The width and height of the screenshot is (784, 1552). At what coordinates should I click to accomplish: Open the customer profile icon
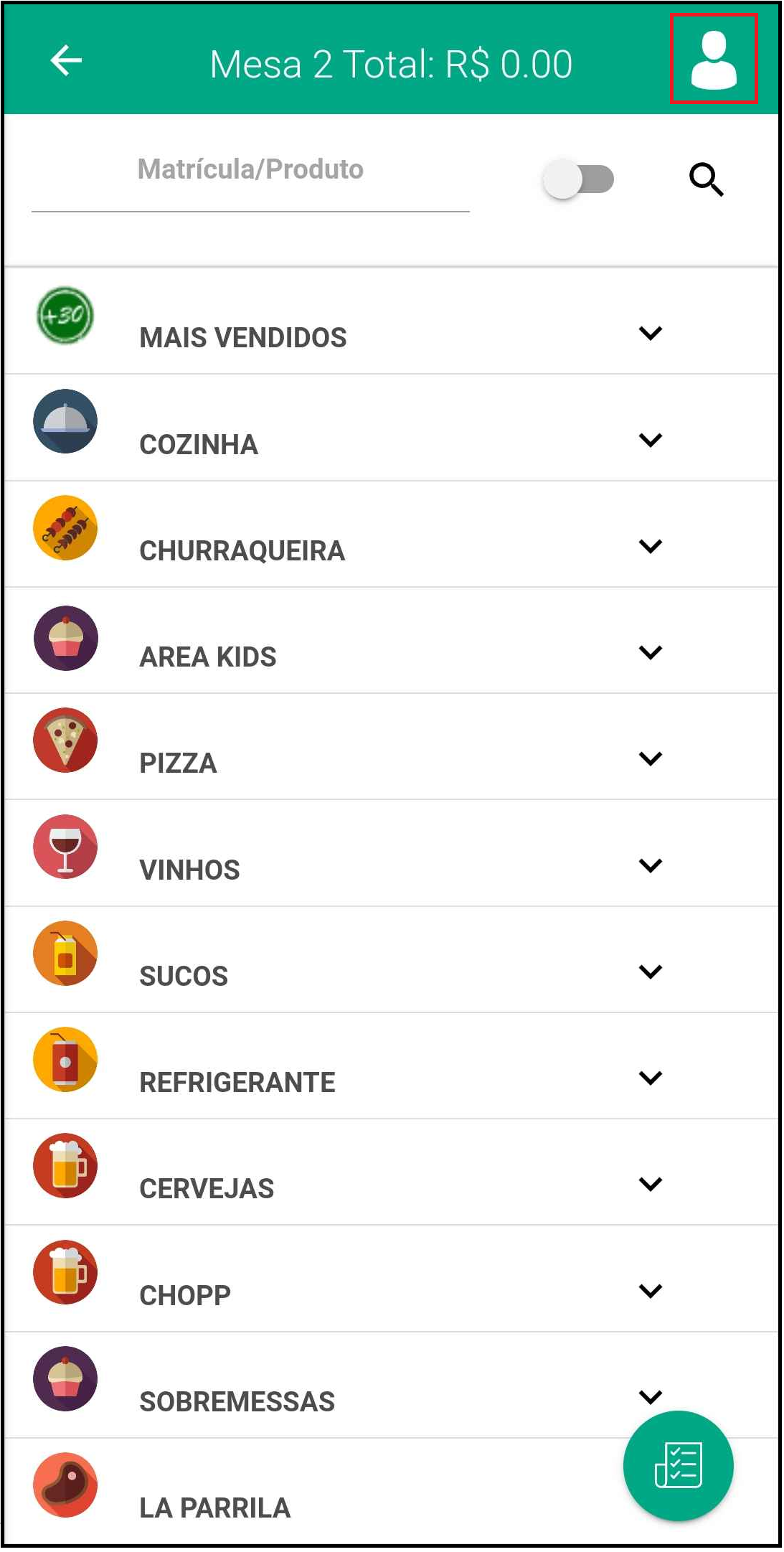(714, 60)
